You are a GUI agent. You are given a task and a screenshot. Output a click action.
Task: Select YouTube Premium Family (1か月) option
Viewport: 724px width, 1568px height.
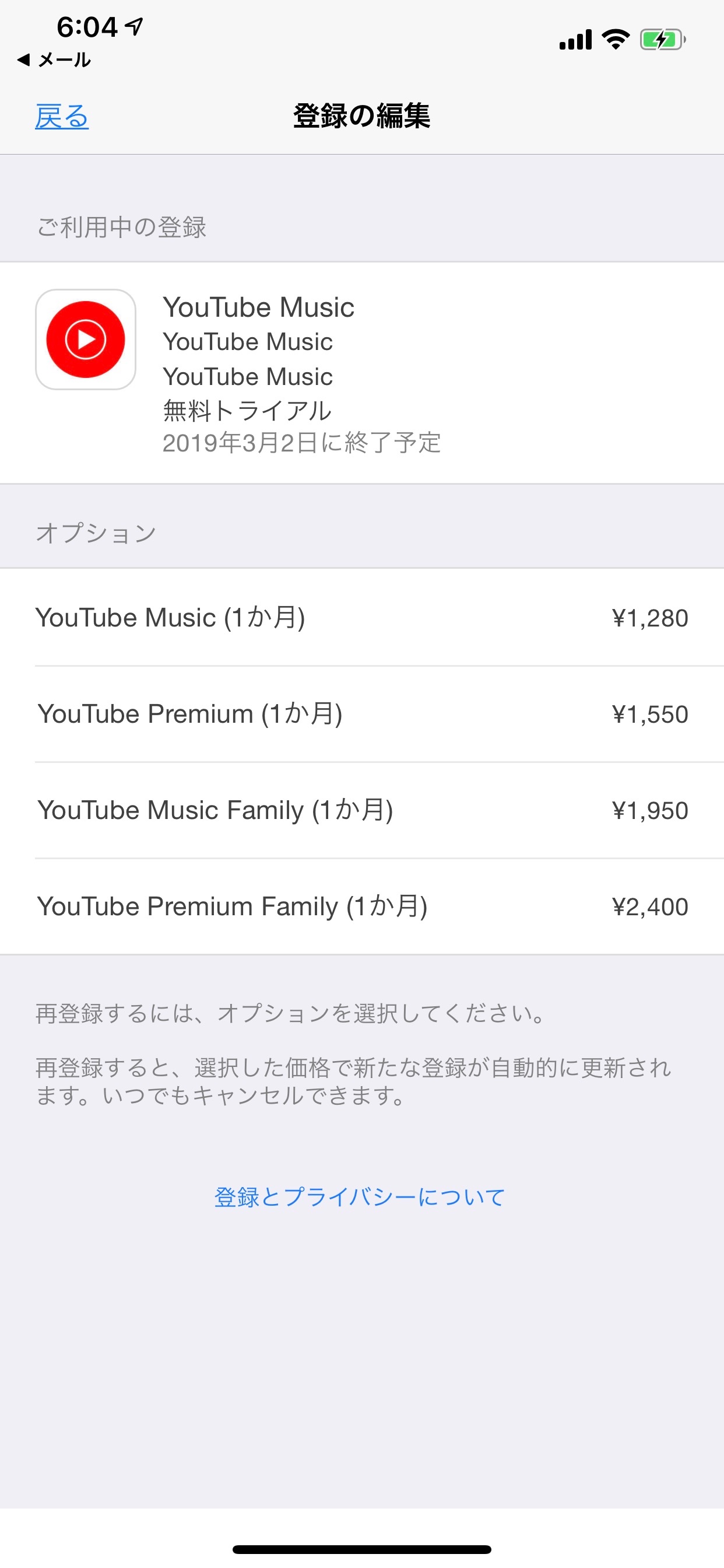point(361,906)
